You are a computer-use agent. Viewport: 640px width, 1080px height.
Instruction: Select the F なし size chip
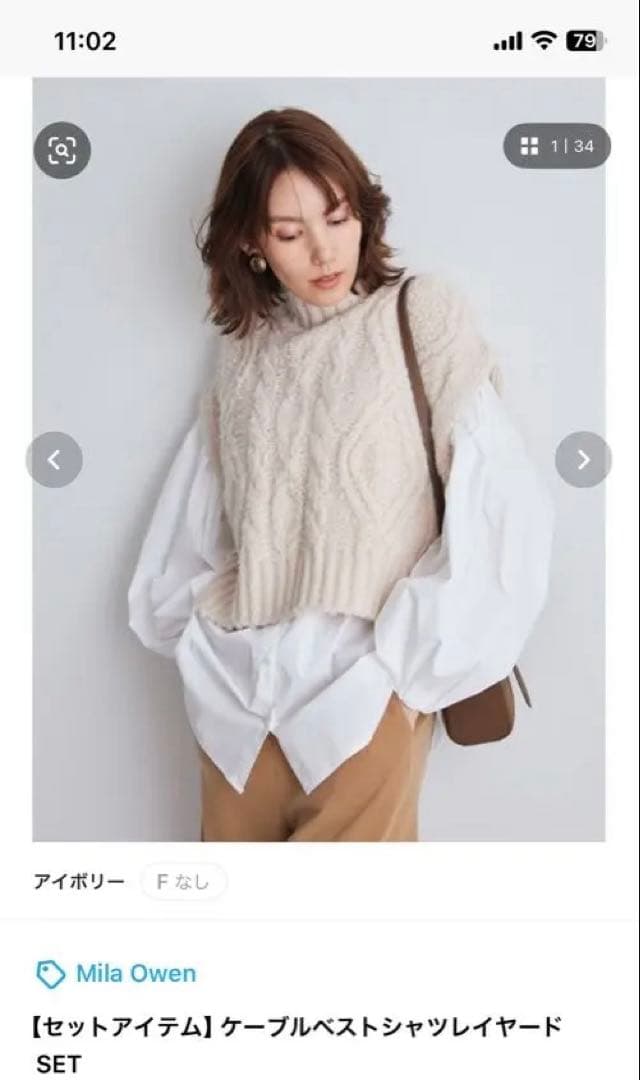(183, 882)
